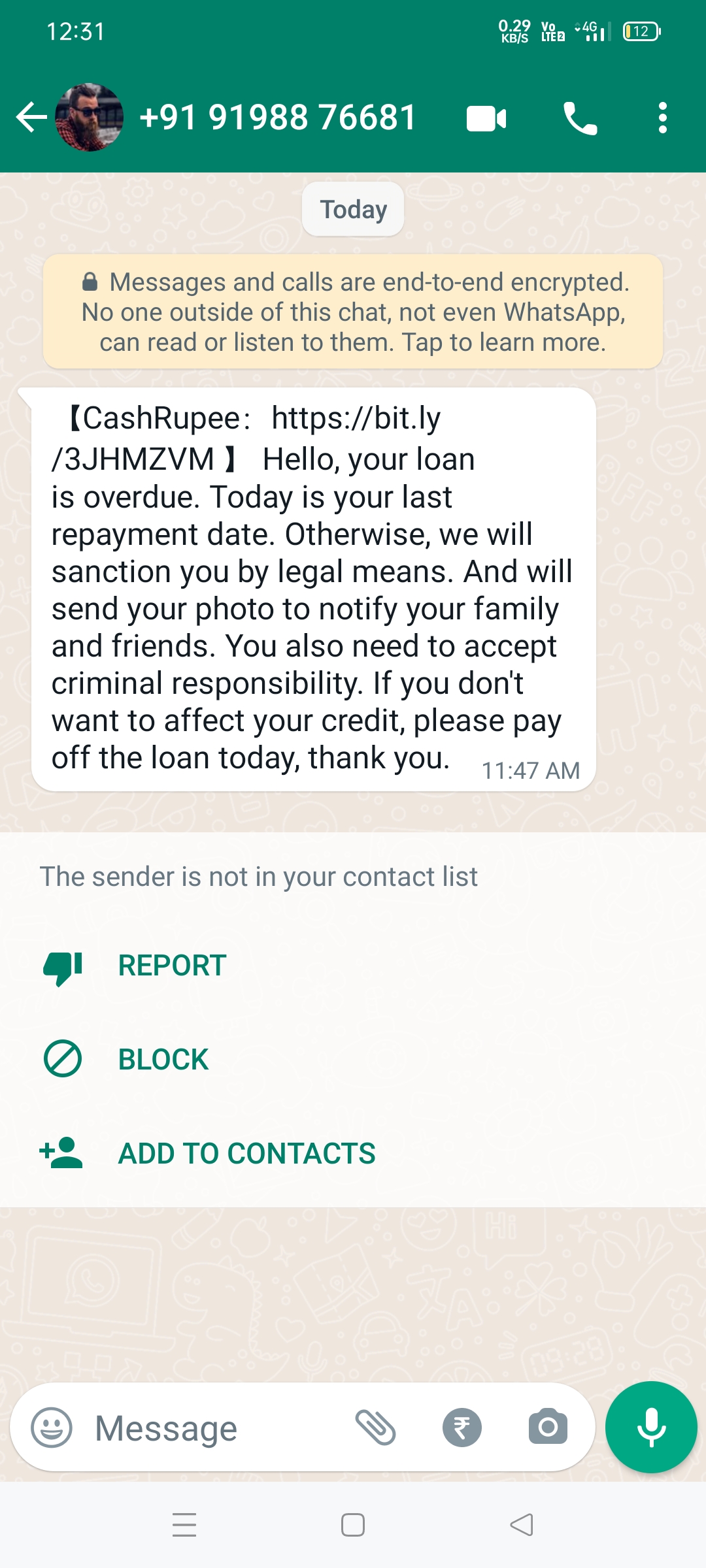Go back to the chat list
Image resolution: width=706 pixels, height=1568 pixels.
pos(31,118)
